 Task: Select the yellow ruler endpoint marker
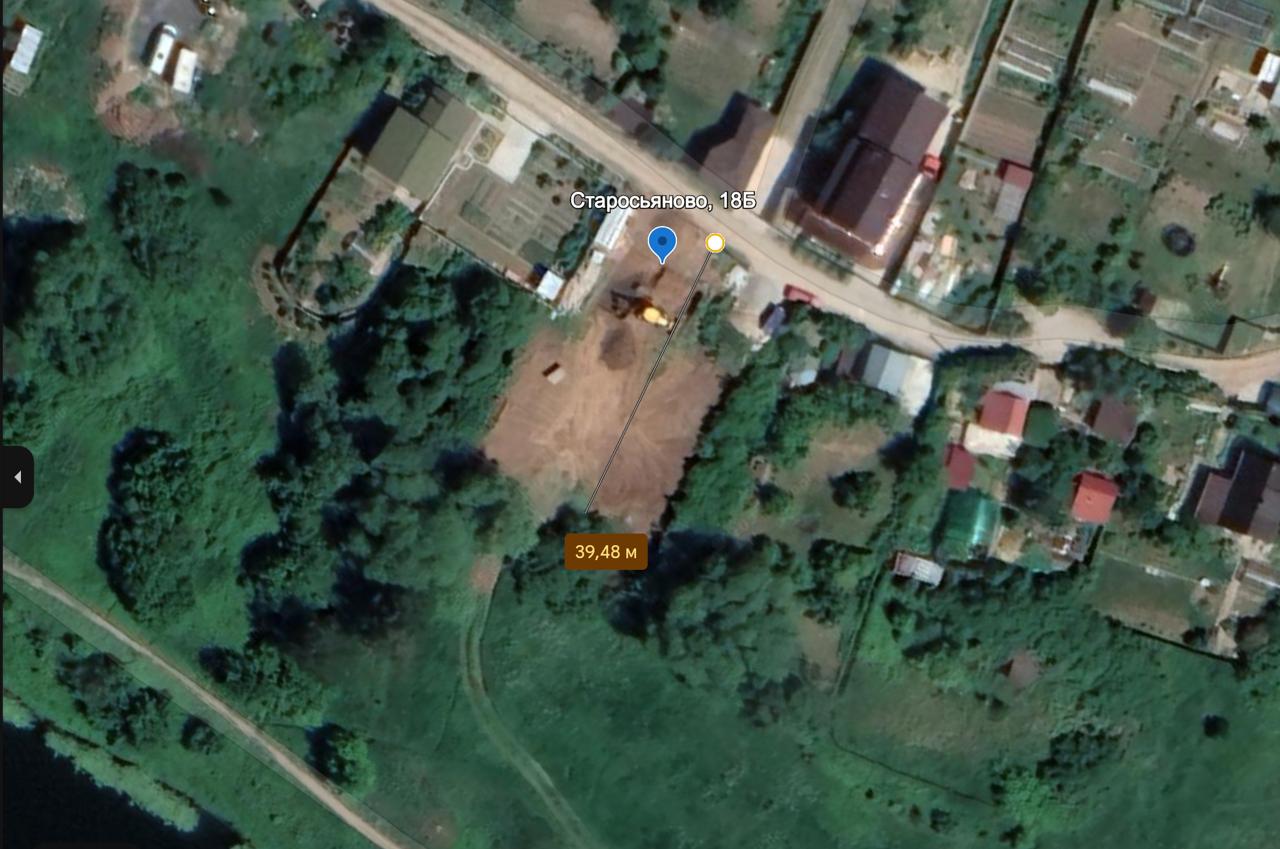(715, 243)
